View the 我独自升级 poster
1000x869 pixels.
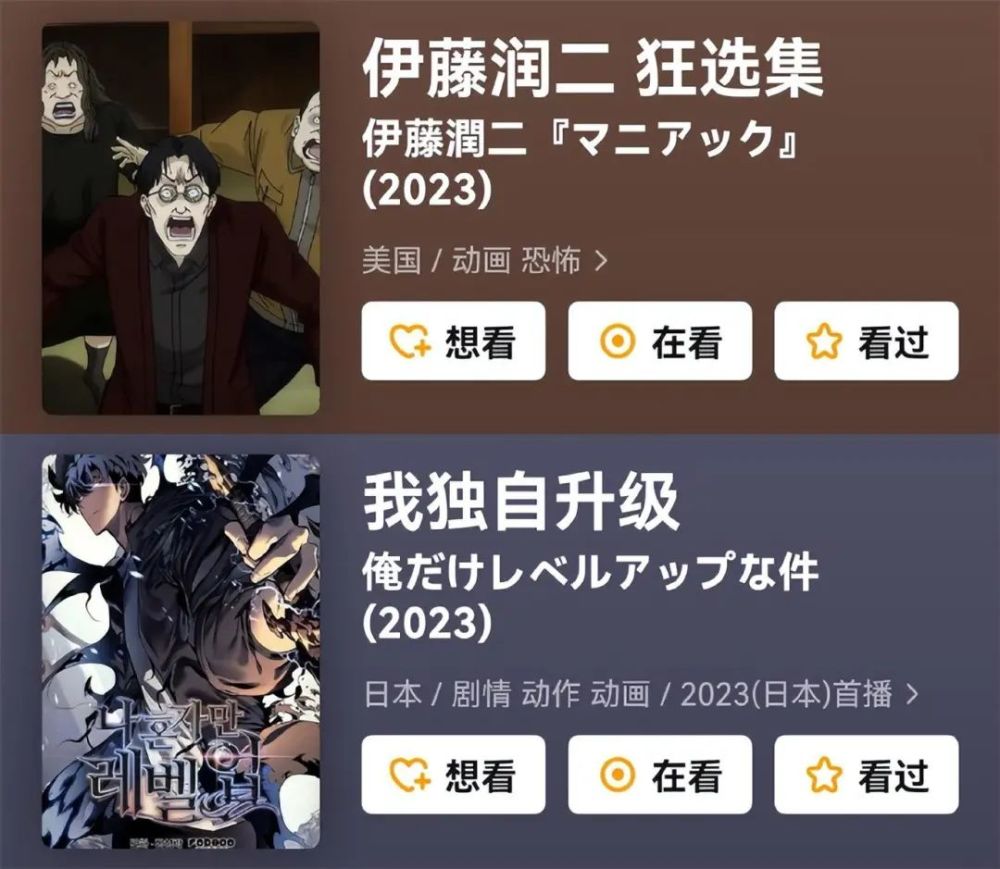click(x=181, y=651)
